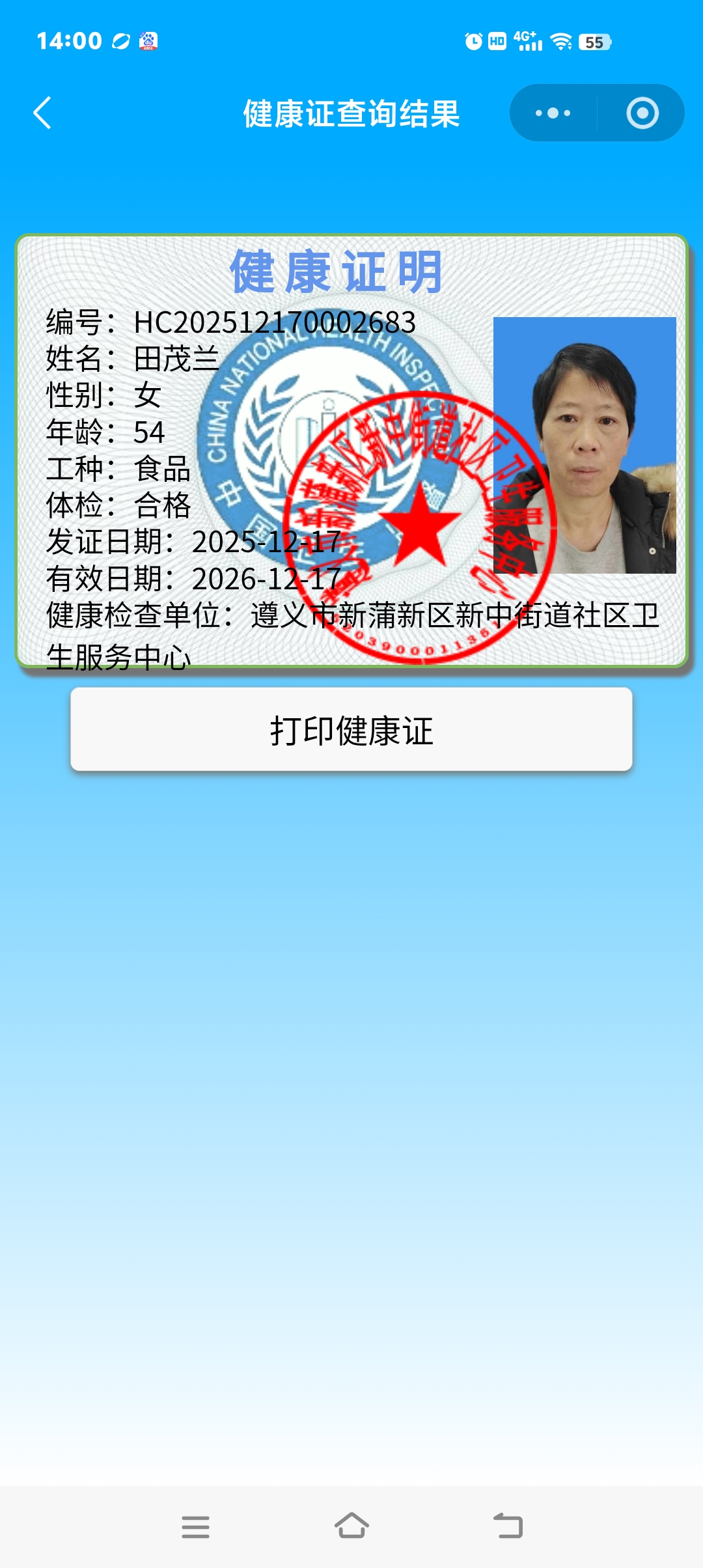Image resolution: width=703 pixels, height=1568 pixels.
Task: Go back from health certificate query result
Action: point(43,113)
